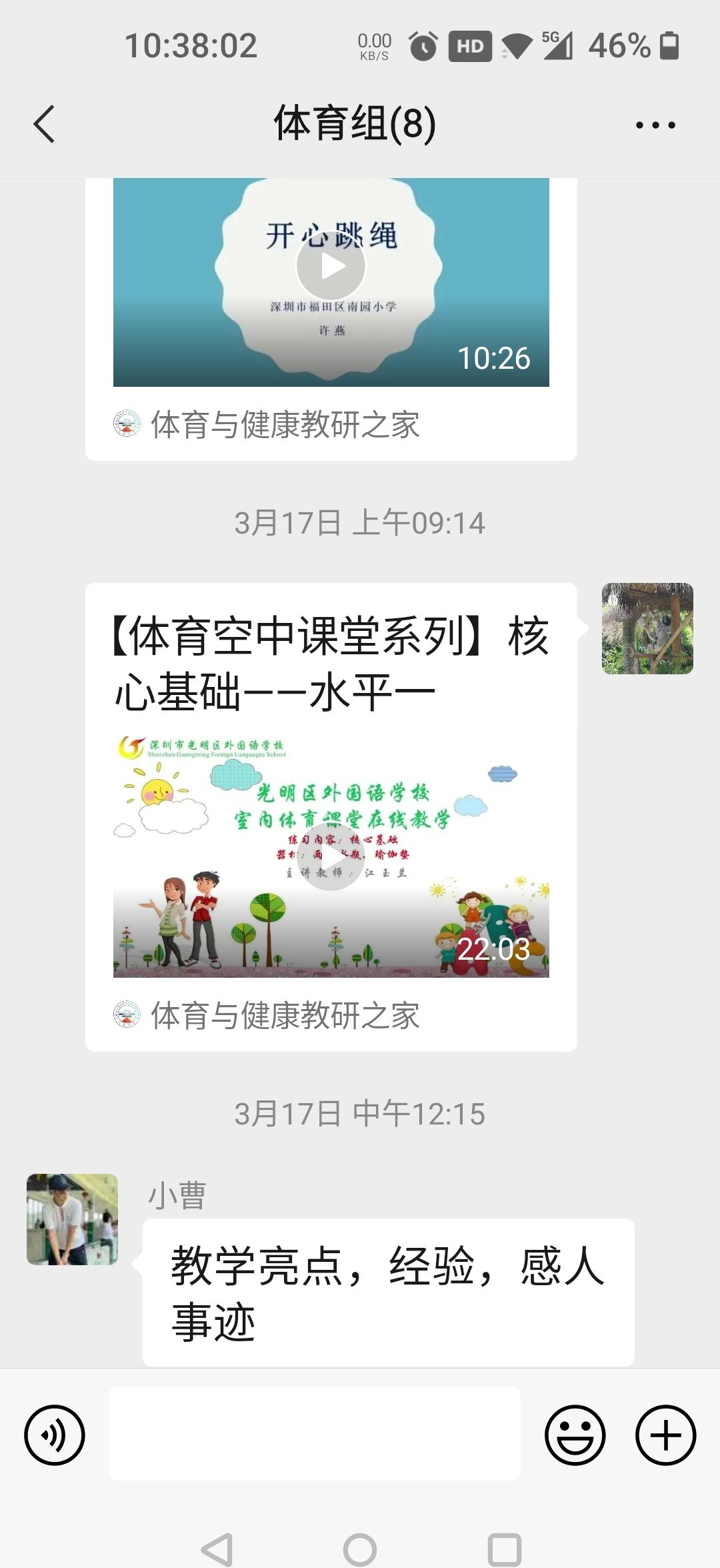Open the chat info overflow menu
Viewport: 720px width, 1568px height.
pos(655,125)
